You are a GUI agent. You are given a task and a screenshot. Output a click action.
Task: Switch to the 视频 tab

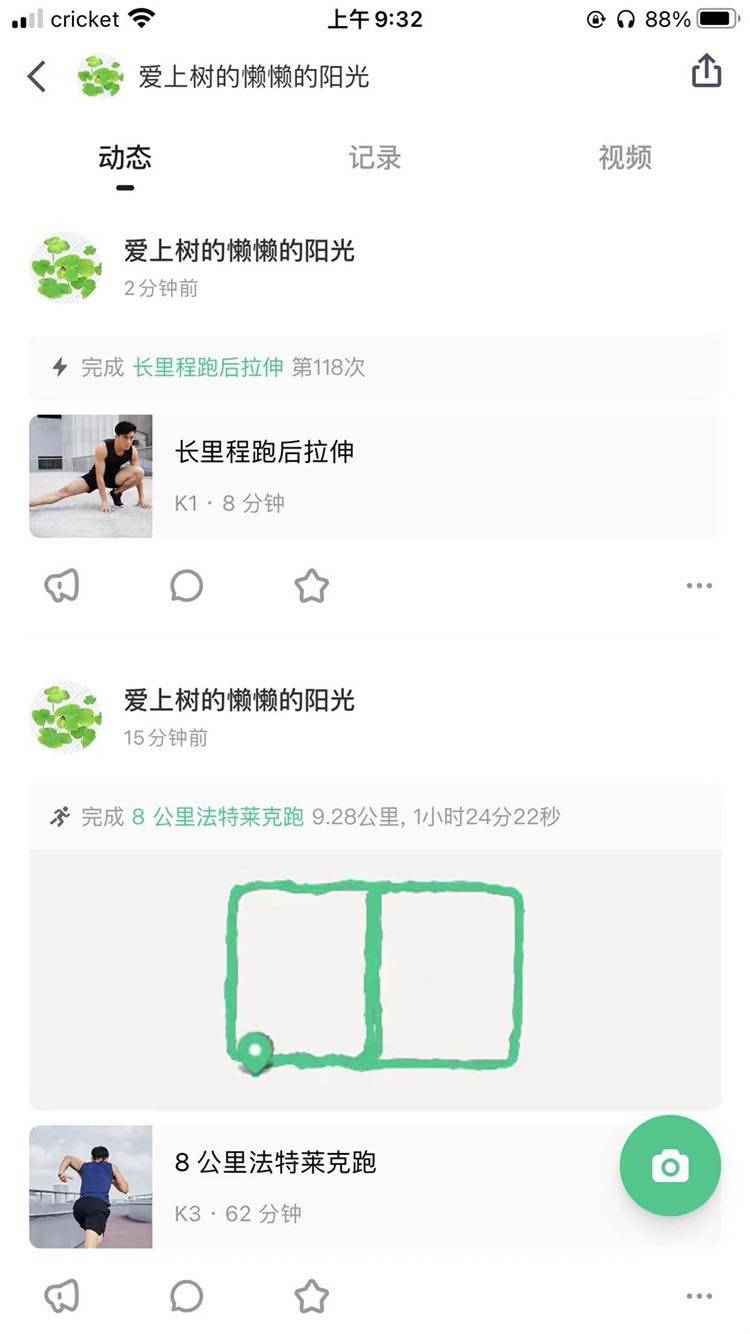click(624, 158)
